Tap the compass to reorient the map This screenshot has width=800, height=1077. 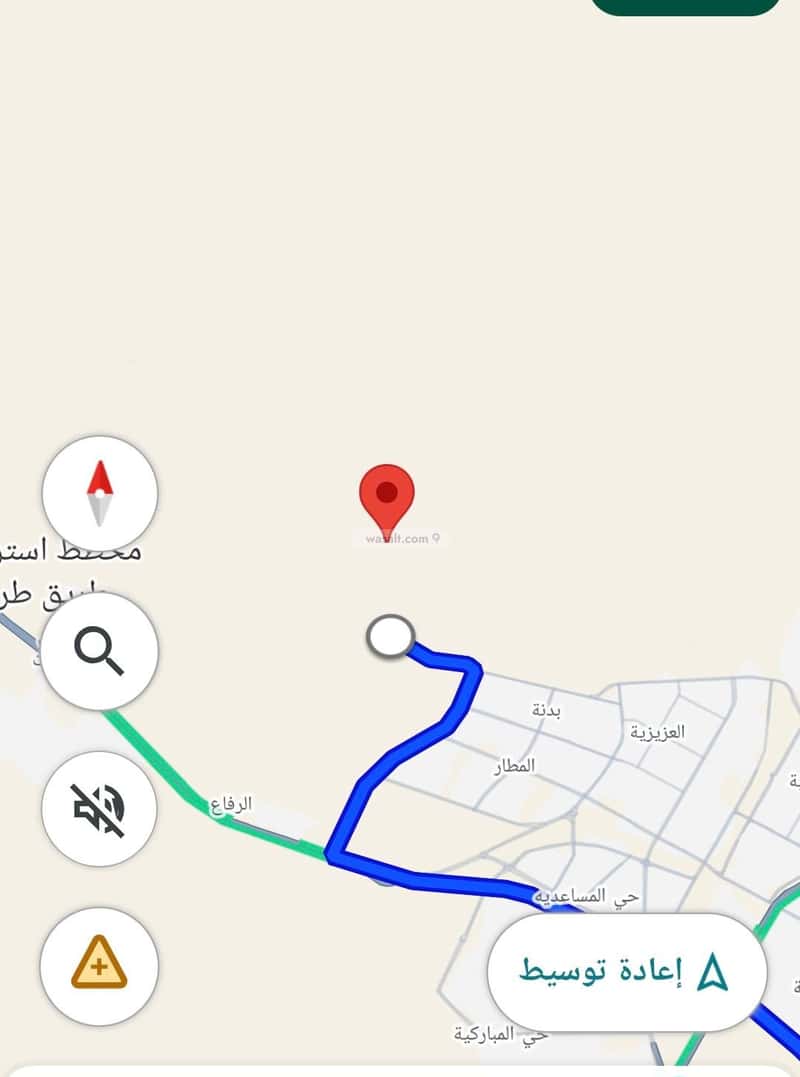click(x=99, y=493)
